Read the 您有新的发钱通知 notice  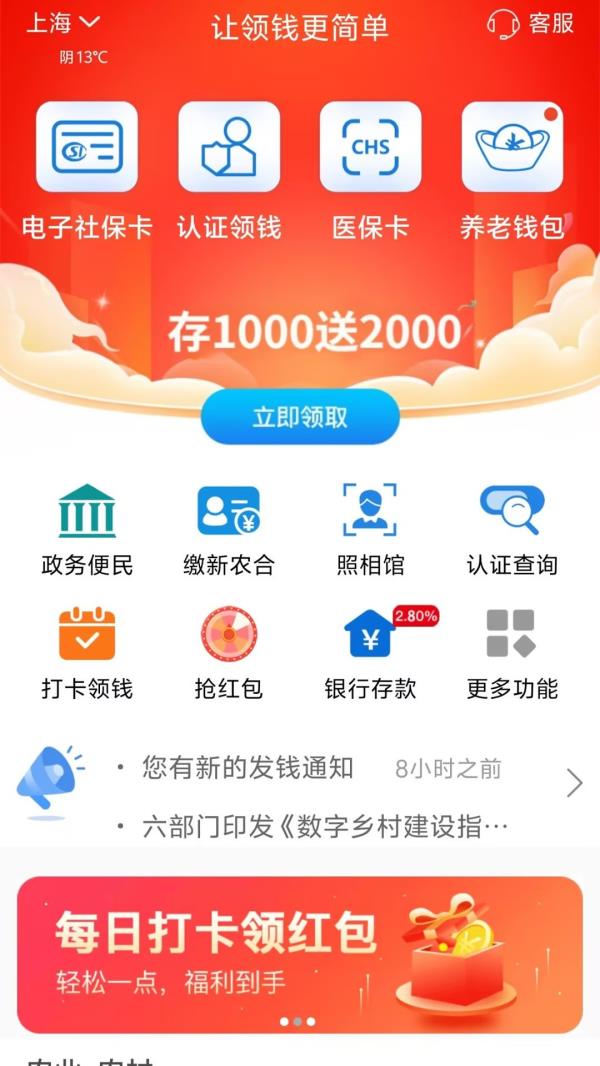click(x=248, y=768)
